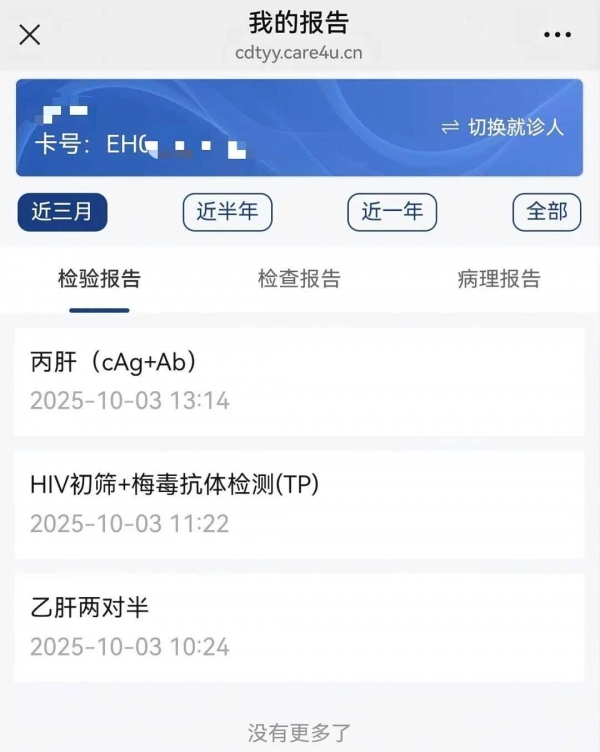Viewport: 600px width, 752px height.
Task: Open the three-dot overflow menu
Action: pyautogui.click(x=557, y=35)
